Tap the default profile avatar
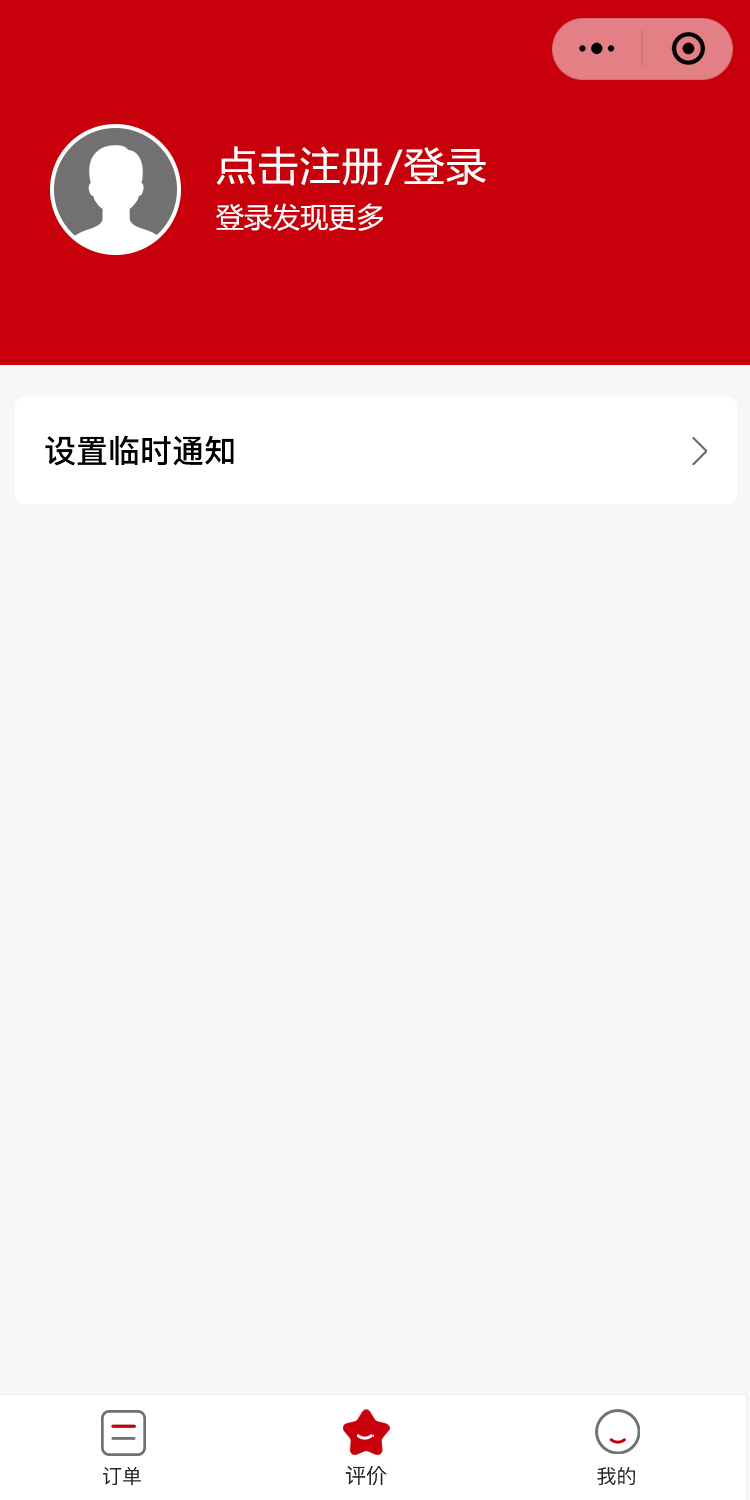Screen dimensions: 750x1500 pyautogui.click(x=116, y=190)
